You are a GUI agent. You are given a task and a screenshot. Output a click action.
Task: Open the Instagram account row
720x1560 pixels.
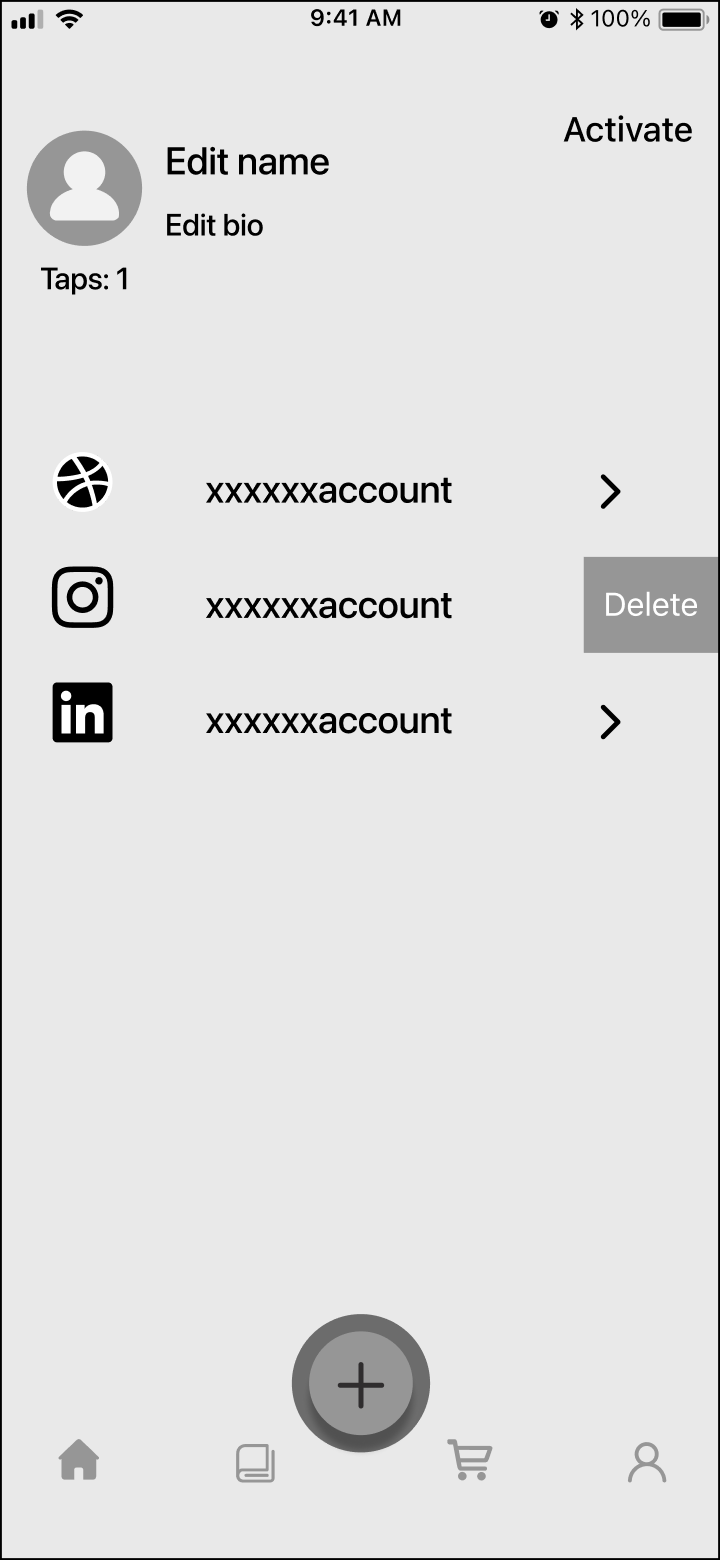pyautogui.click(x=328, y=606)
